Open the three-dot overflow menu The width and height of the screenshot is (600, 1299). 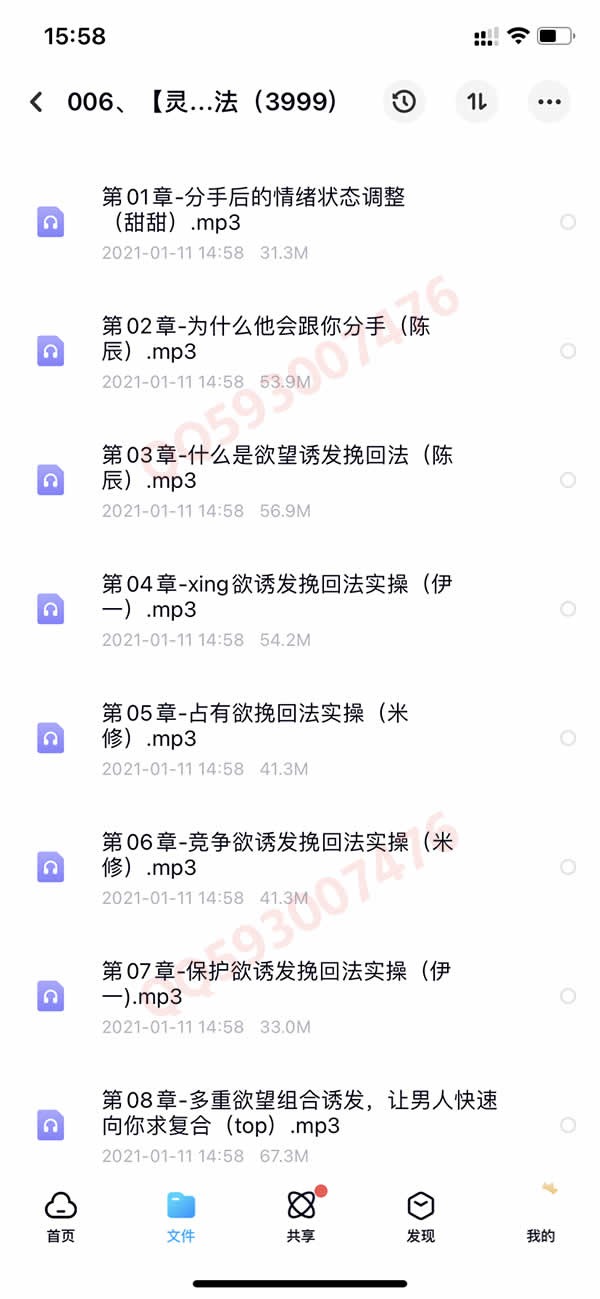coord(549,102)
